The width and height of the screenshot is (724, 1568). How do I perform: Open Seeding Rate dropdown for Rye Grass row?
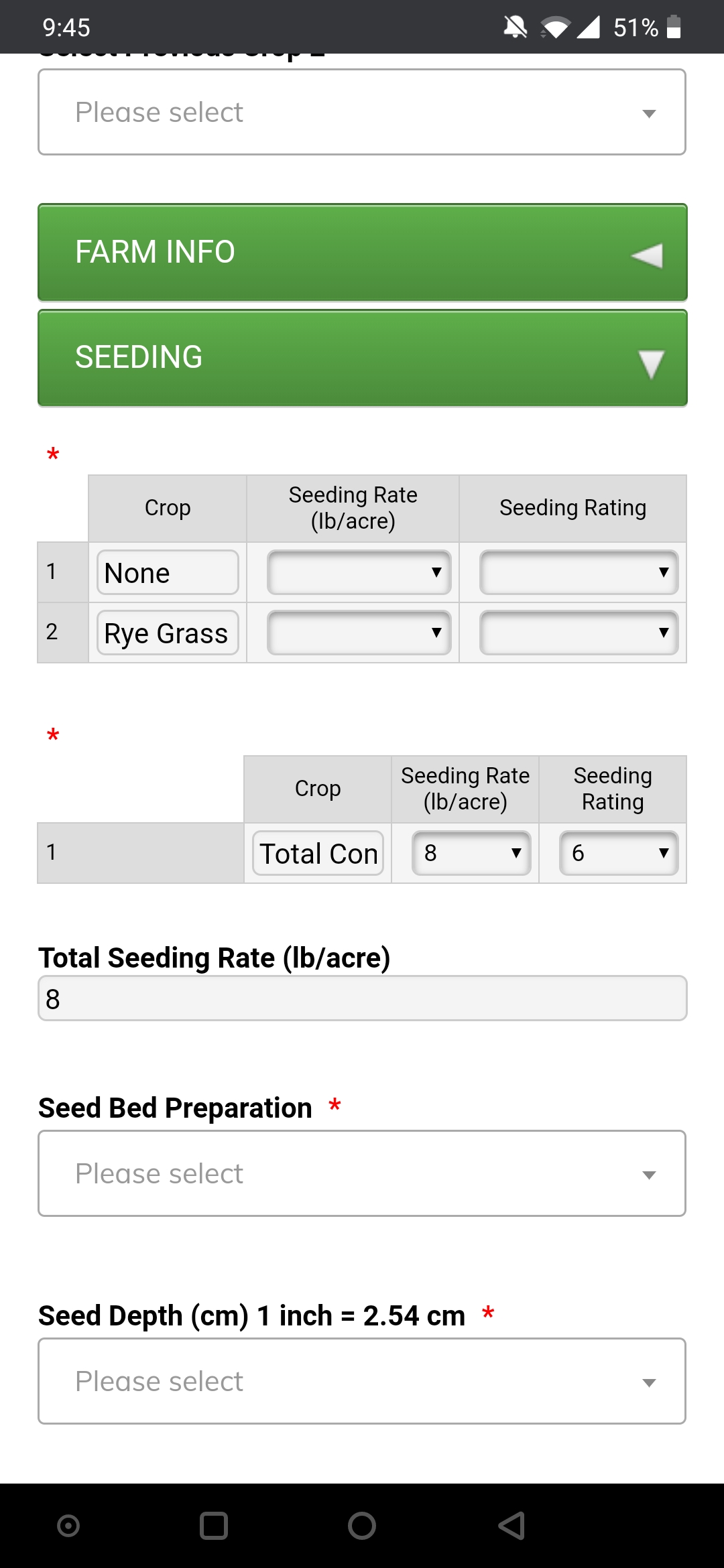(x=358, y=632)
